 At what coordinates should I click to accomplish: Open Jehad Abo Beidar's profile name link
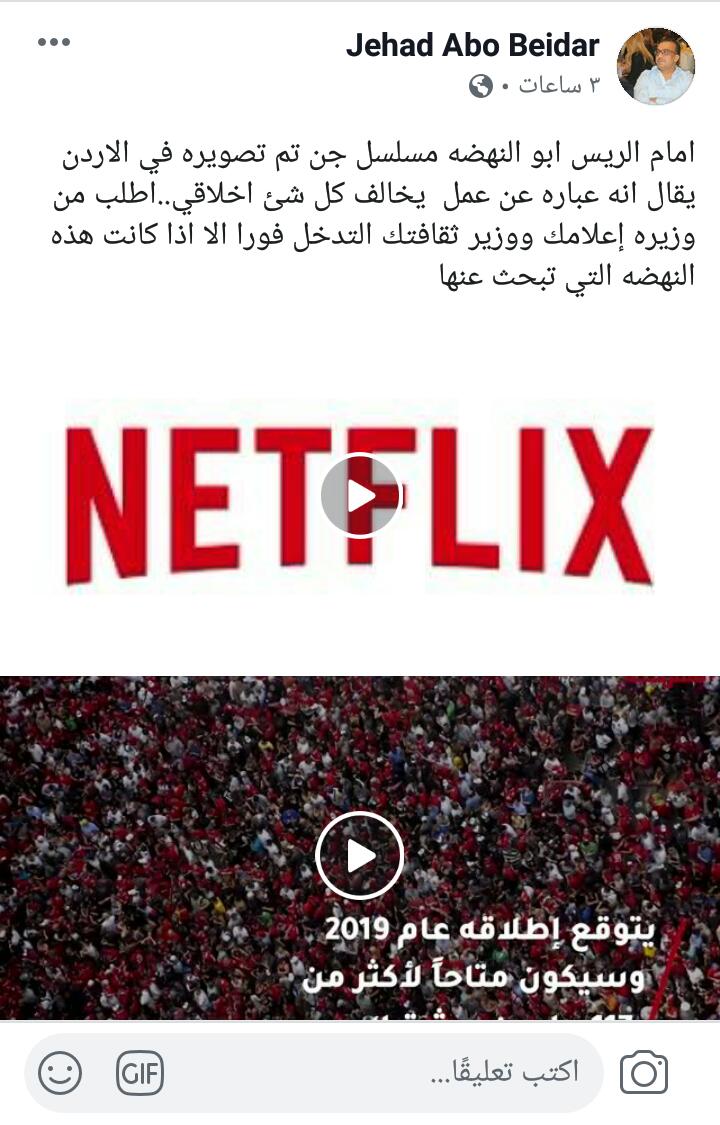click(x=472, y=46)
